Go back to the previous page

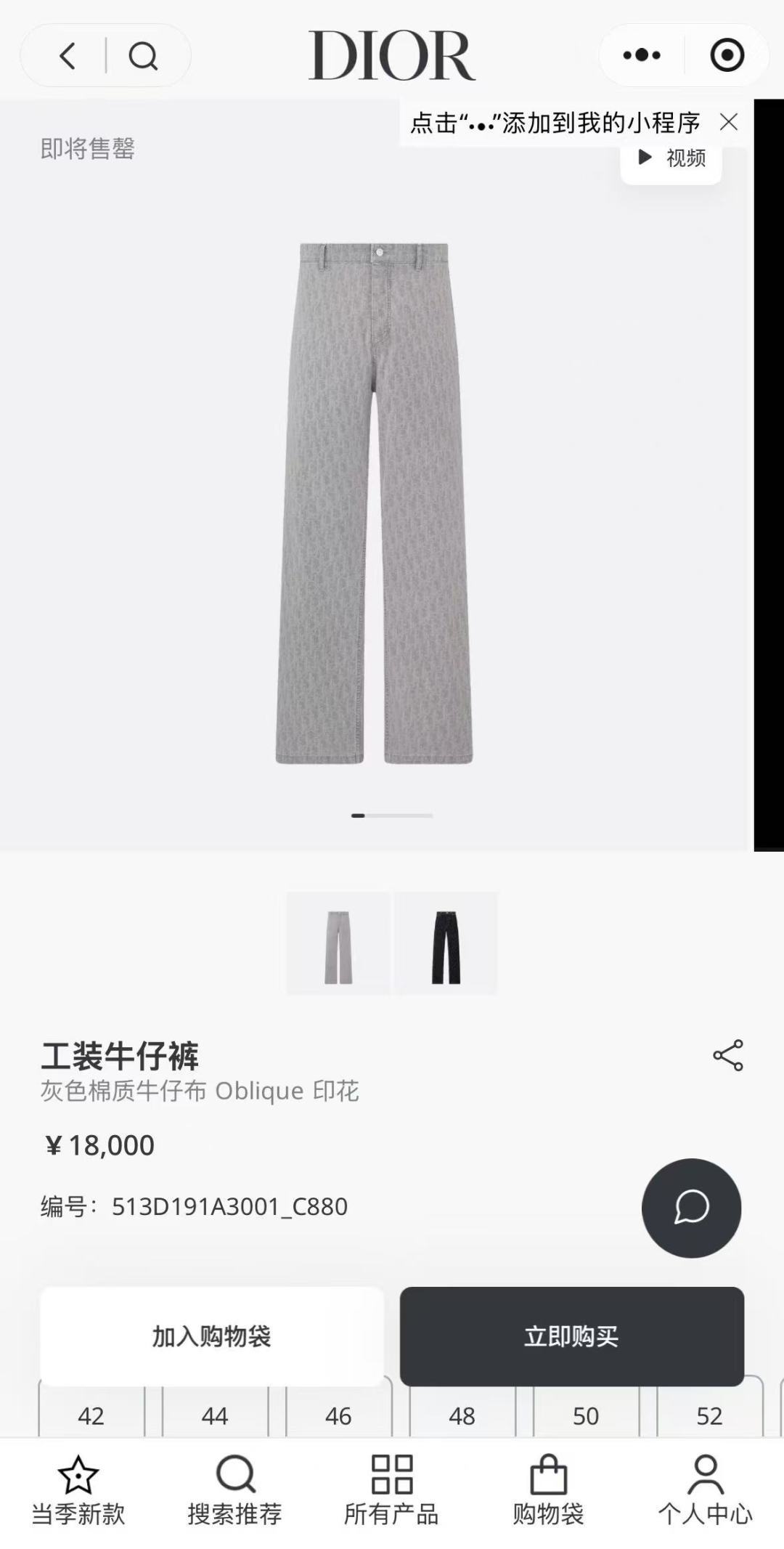[68, 56]
